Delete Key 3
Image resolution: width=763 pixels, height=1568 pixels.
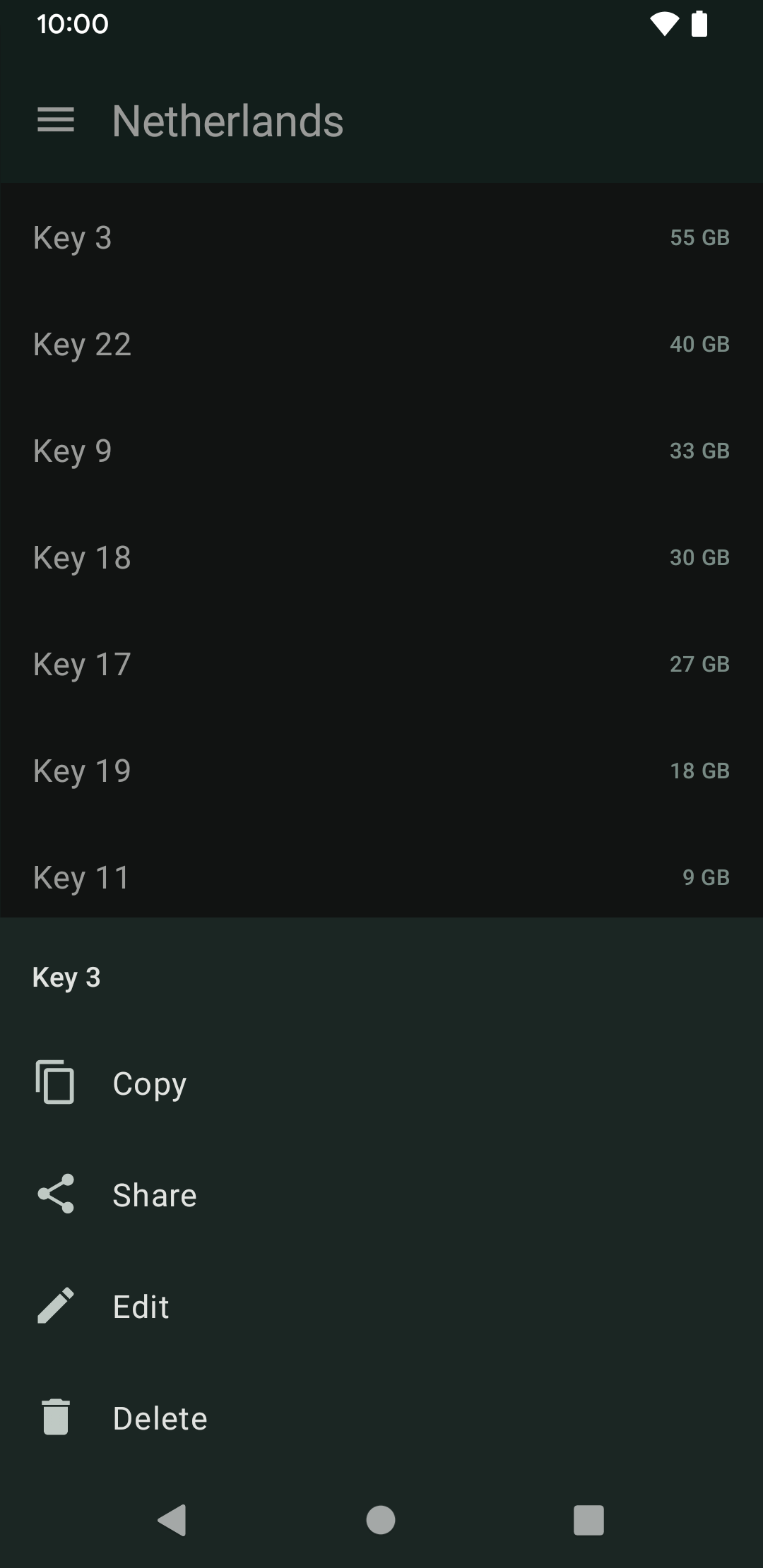pos(381,1418)
